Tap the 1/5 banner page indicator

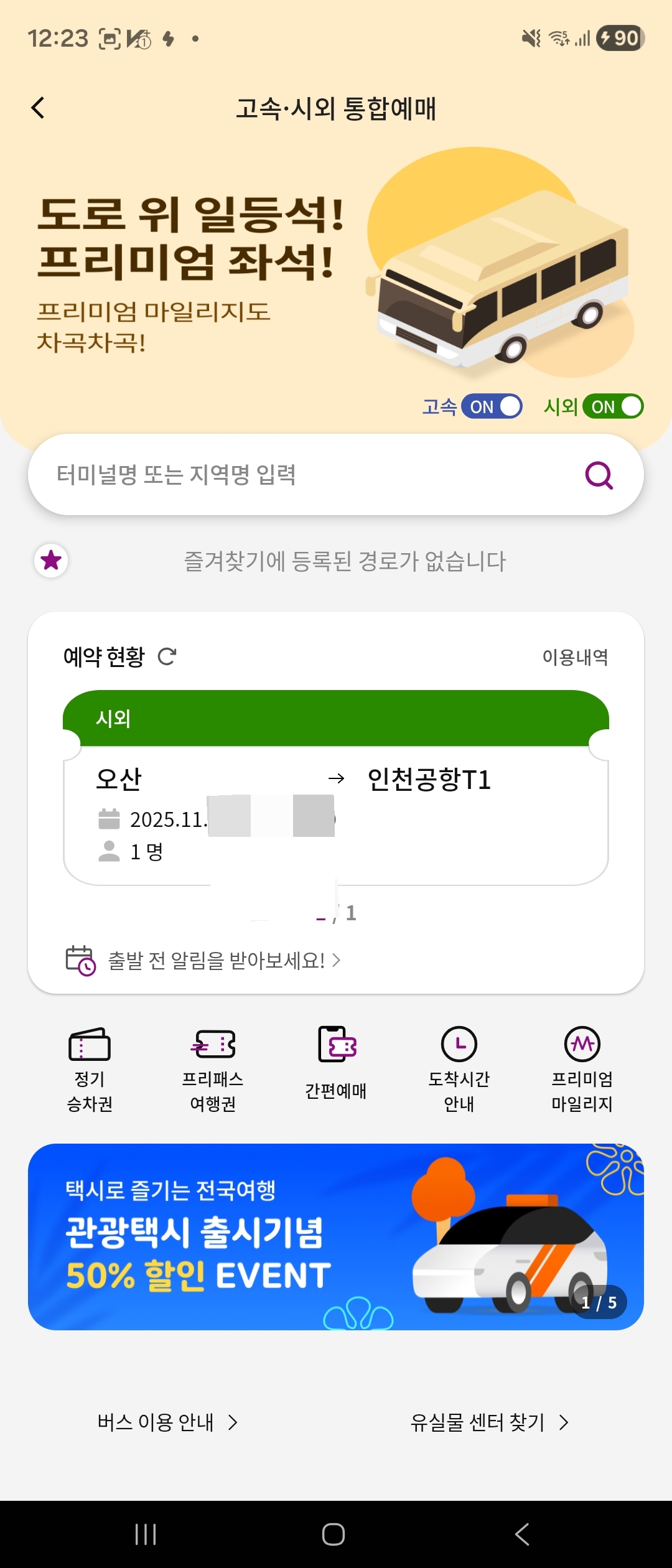pyautogui.click(x=599, y=1301)
